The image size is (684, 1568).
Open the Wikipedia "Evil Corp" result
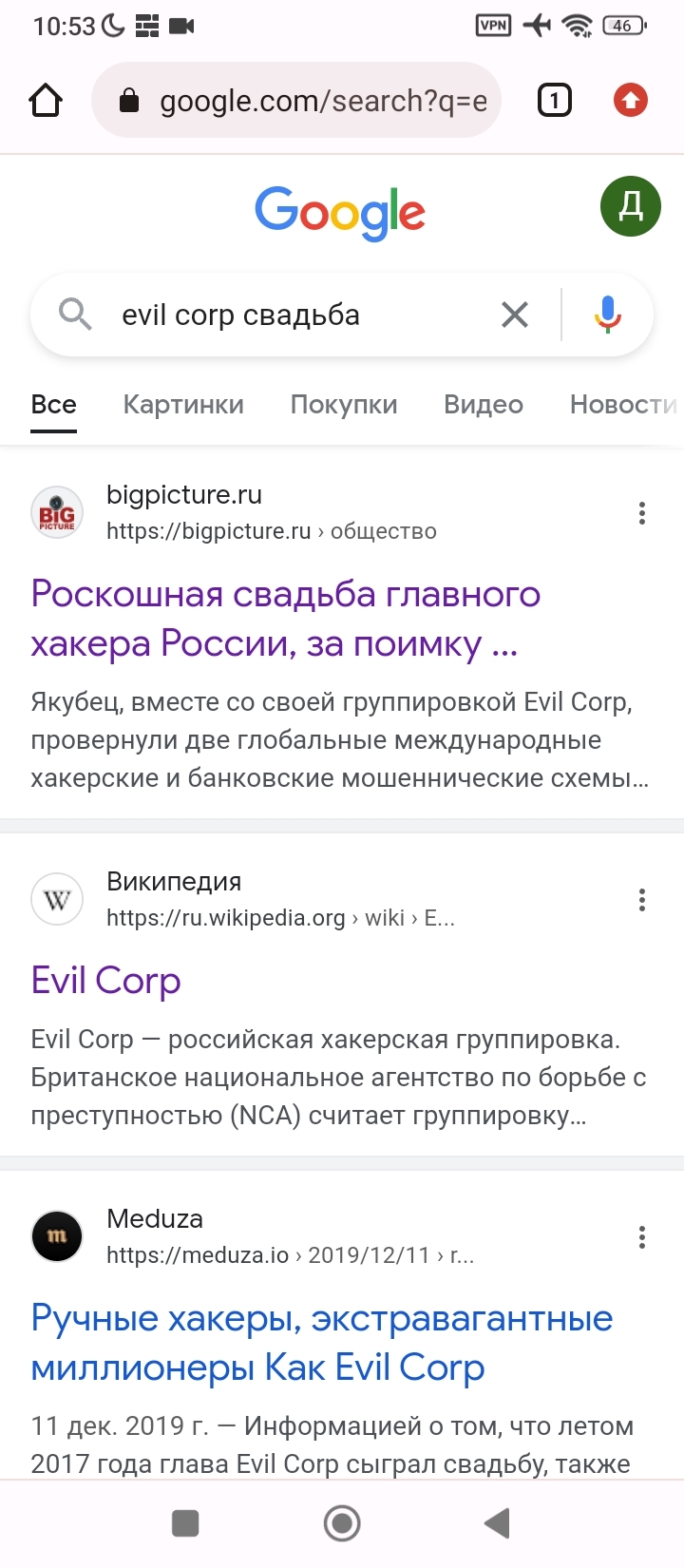(105, 981)
